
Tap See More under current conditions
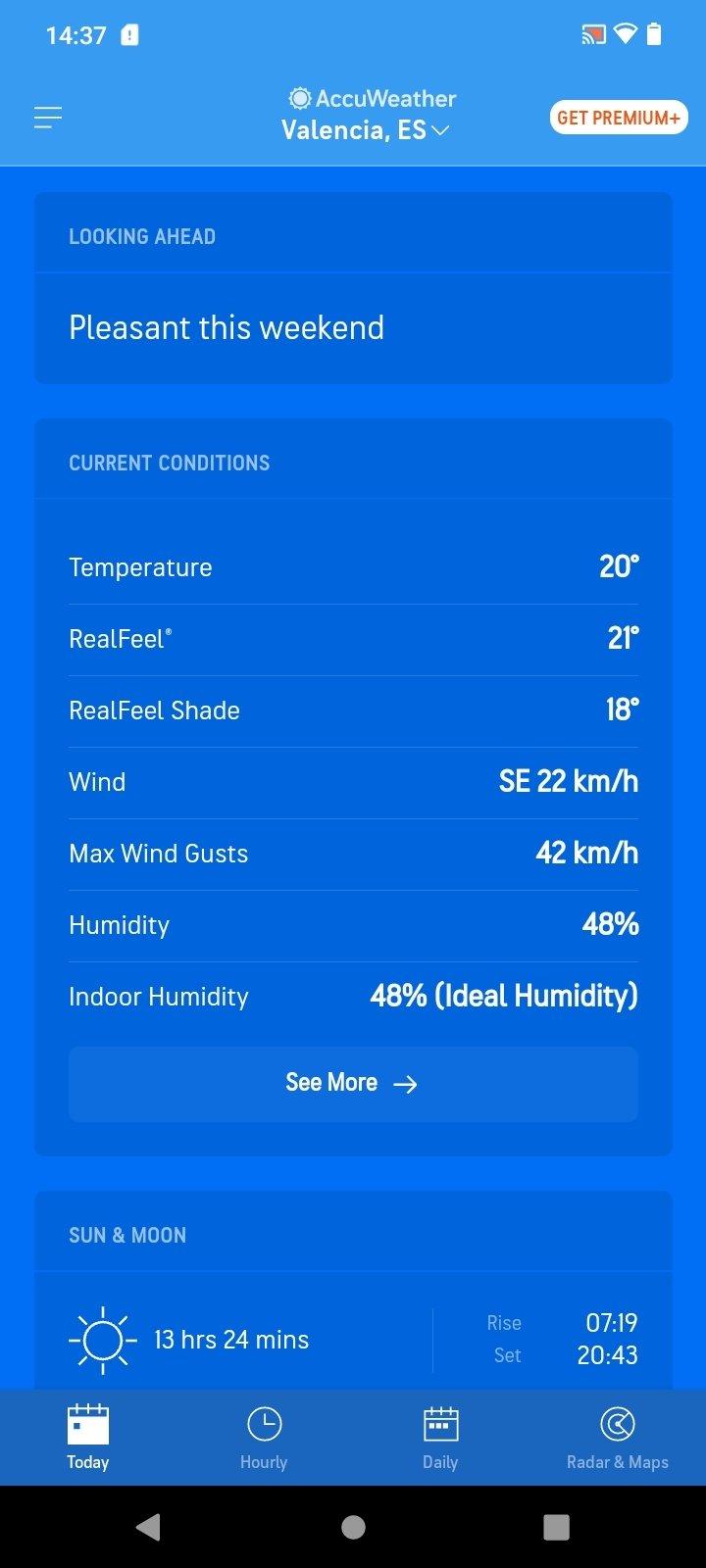353,1083
